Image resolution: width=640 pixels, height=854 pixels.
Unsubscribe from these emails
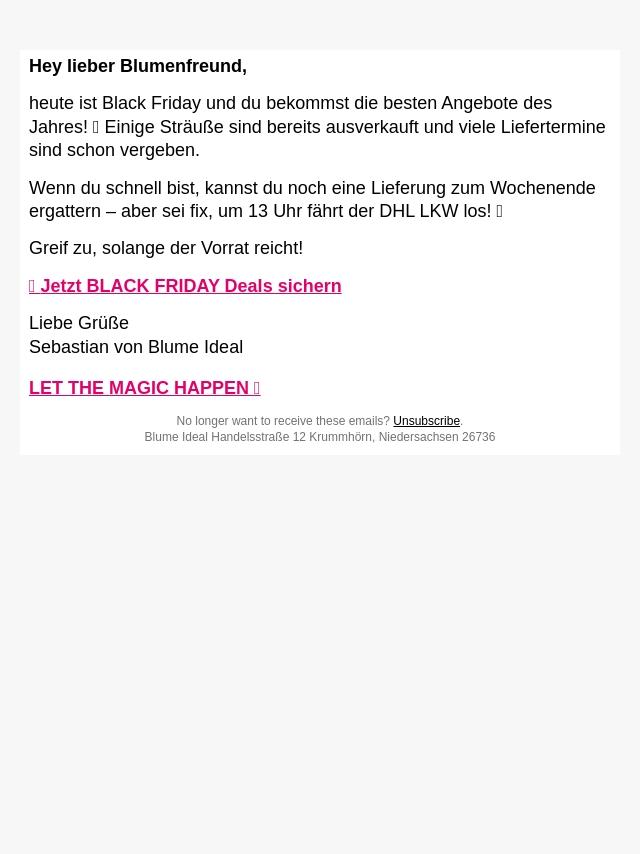point(426,421)
